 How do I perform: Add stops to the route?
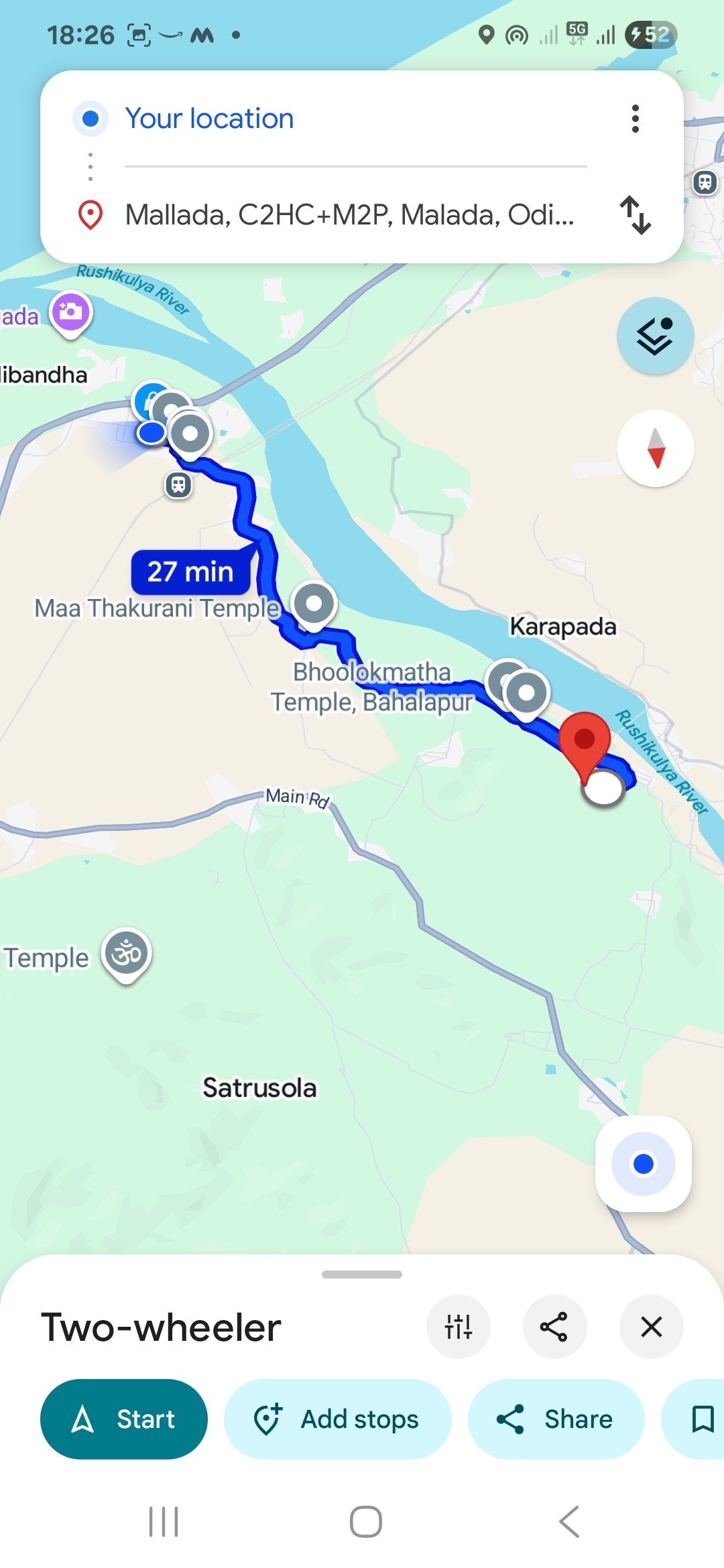[x=337, y=1419]
